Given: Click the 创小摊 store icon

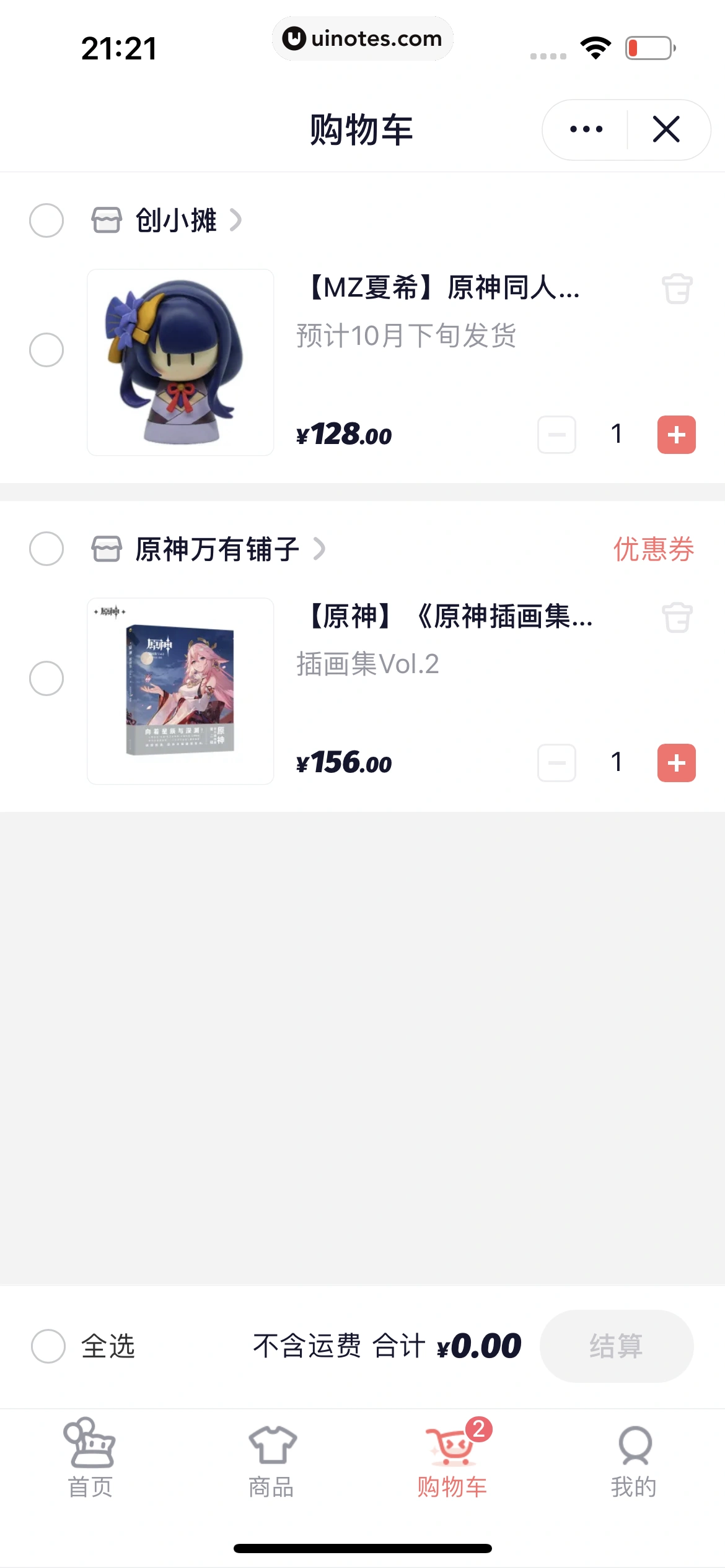Looking at the screenshot, I should pyautogui.click(x=107, y=220).
